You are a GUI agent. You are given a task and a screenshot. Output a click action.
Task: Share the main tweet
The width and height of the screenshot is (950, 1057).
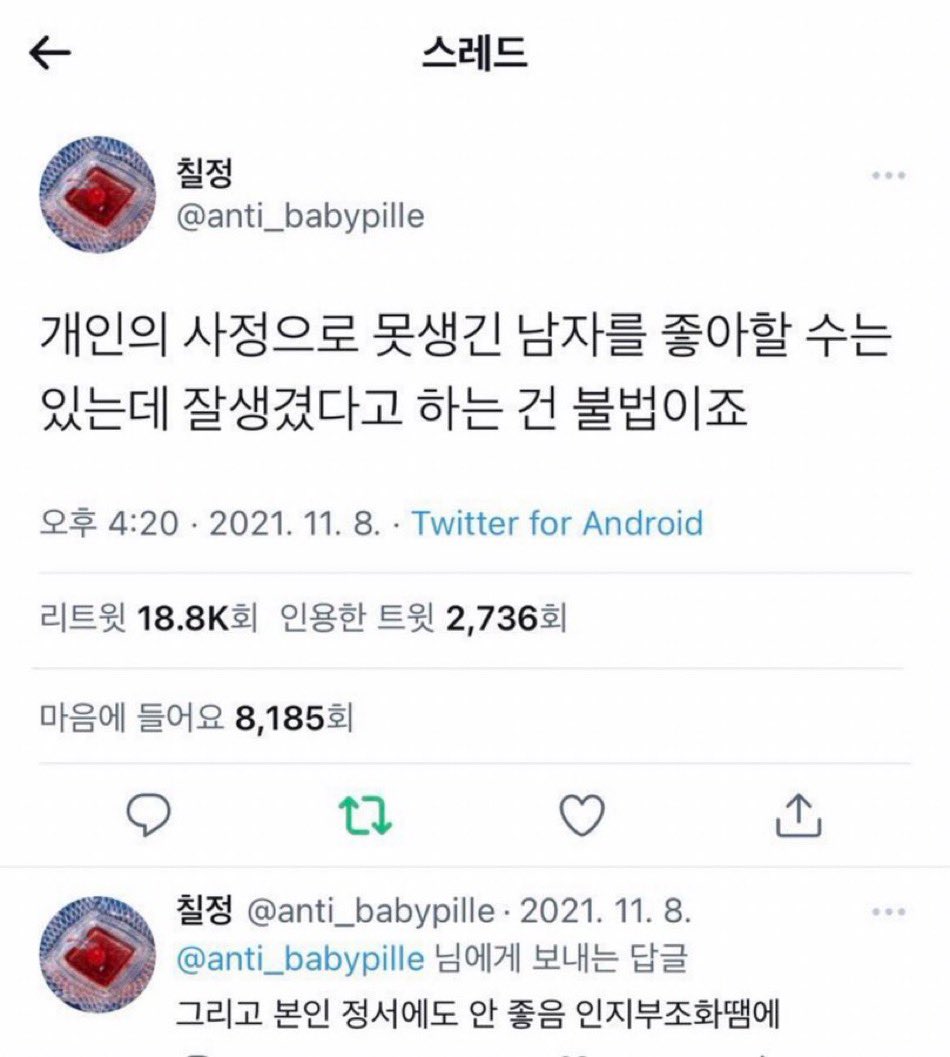click(x=799, y=816)
